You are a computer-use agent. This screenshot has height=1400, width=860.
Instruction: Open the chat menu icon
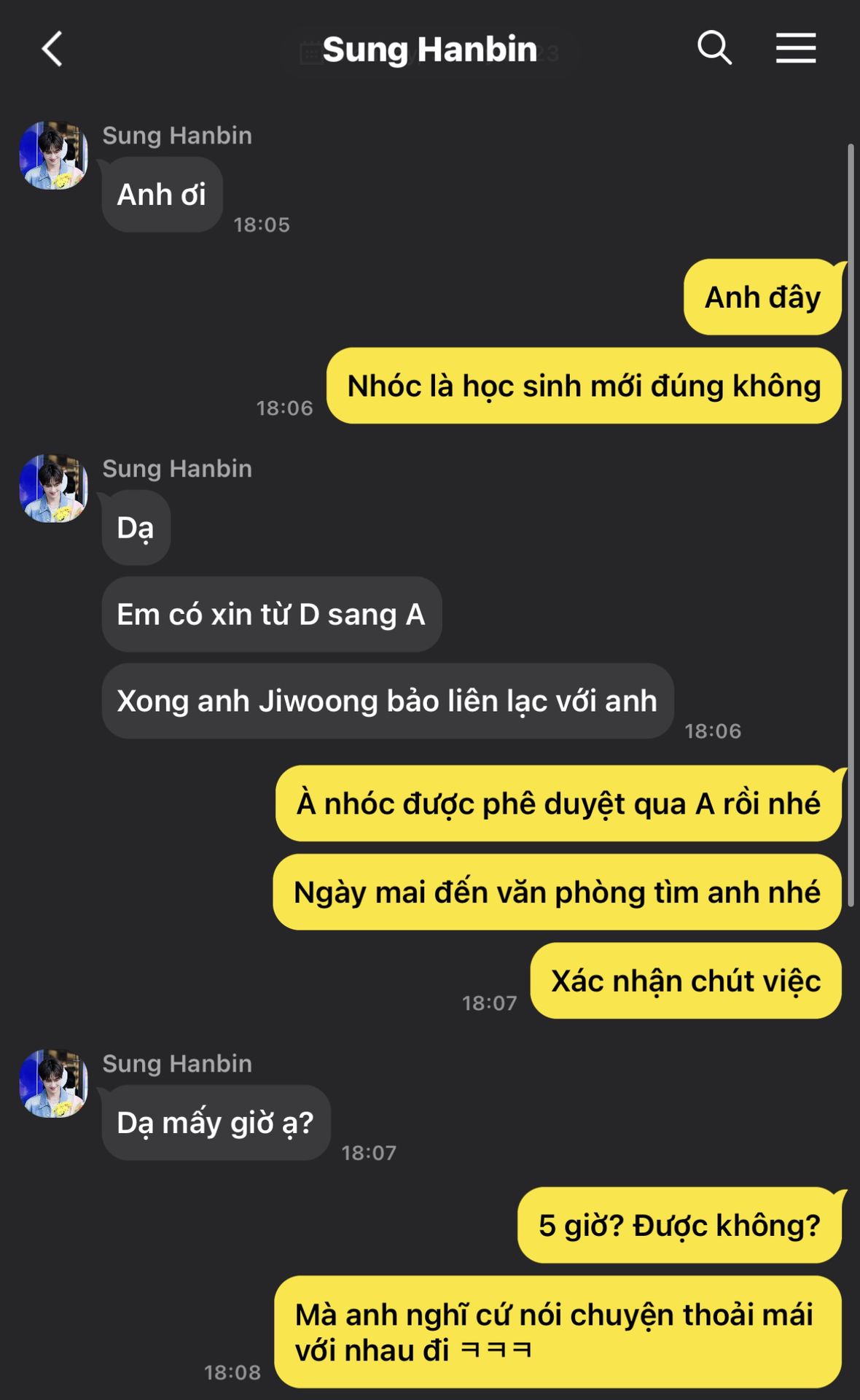click(x=795, y=48)
